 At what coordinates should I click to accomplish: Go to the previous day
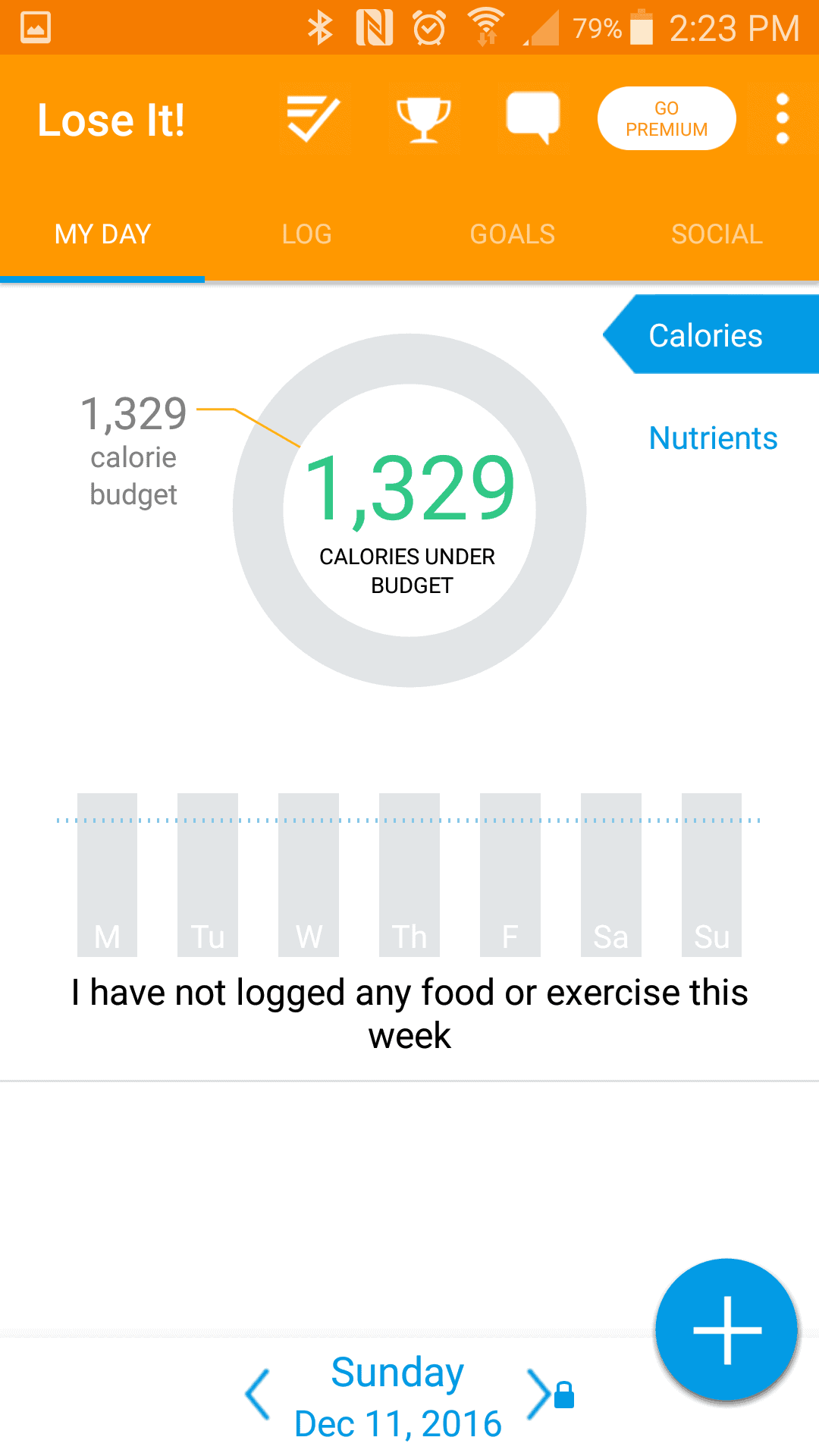coord(258,1394)
